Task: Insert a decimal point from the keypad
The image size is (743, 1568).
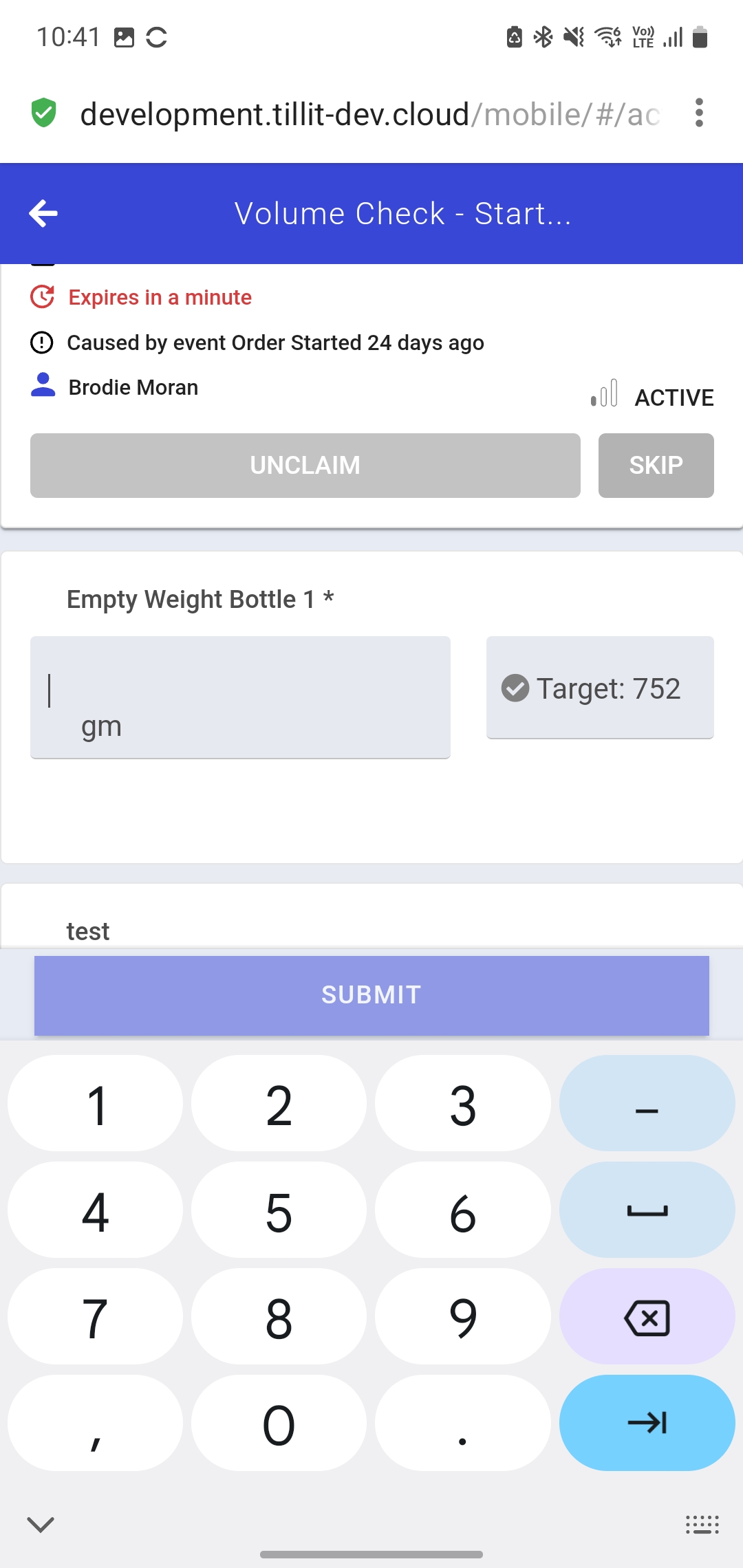Action: tap(462, 1424)
